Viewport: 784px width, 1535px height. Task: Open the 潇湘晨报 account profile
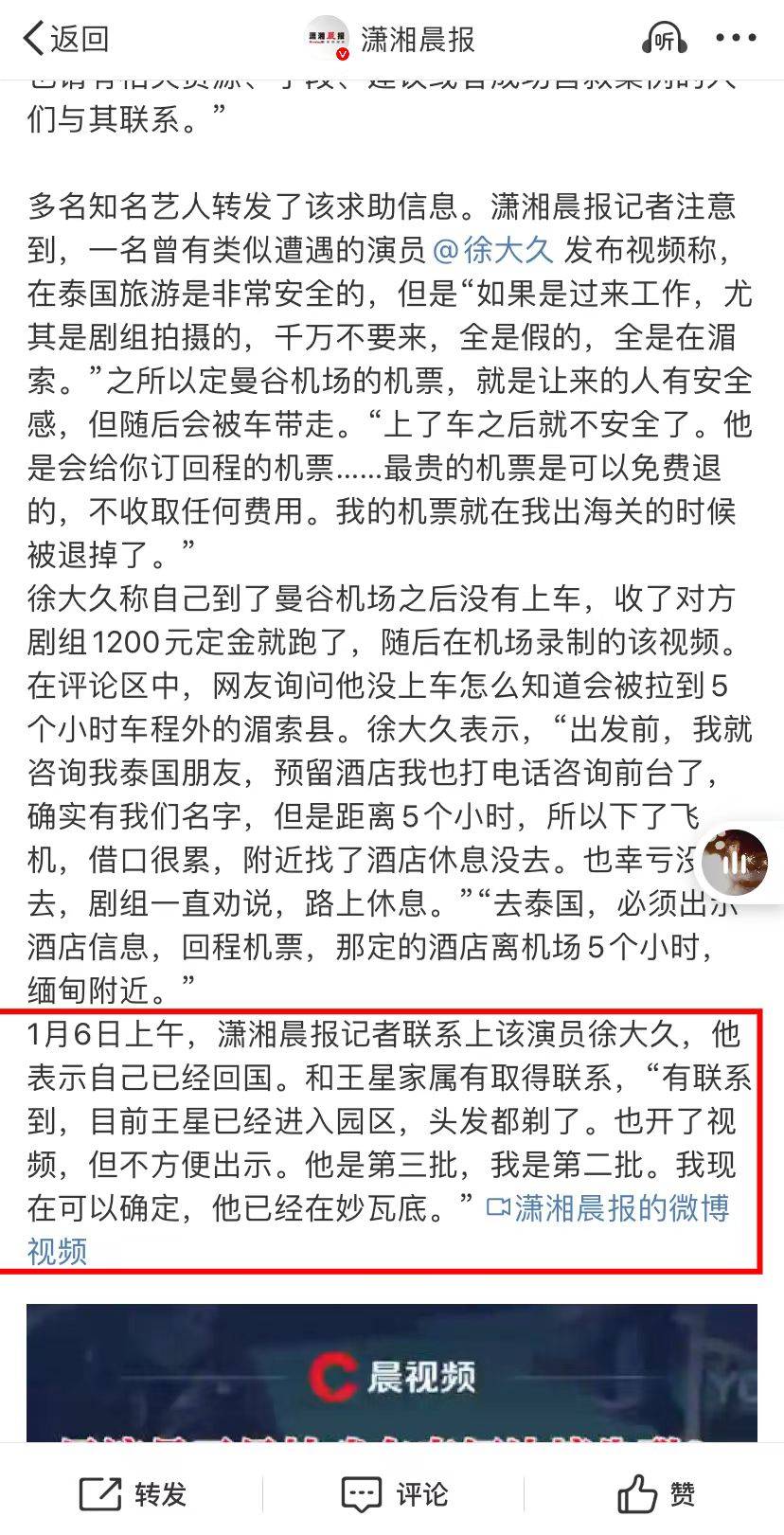coord(390,39)
